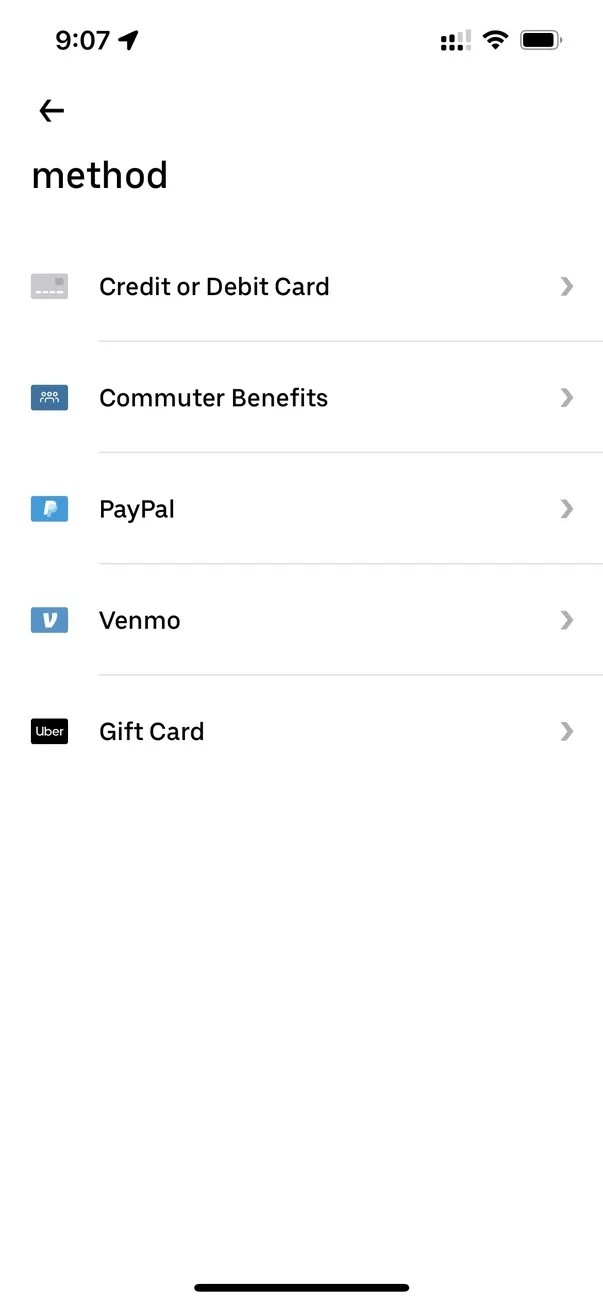Choose PayPal as payment method
Screen dimensions: 603x1304
pos(301,509)
